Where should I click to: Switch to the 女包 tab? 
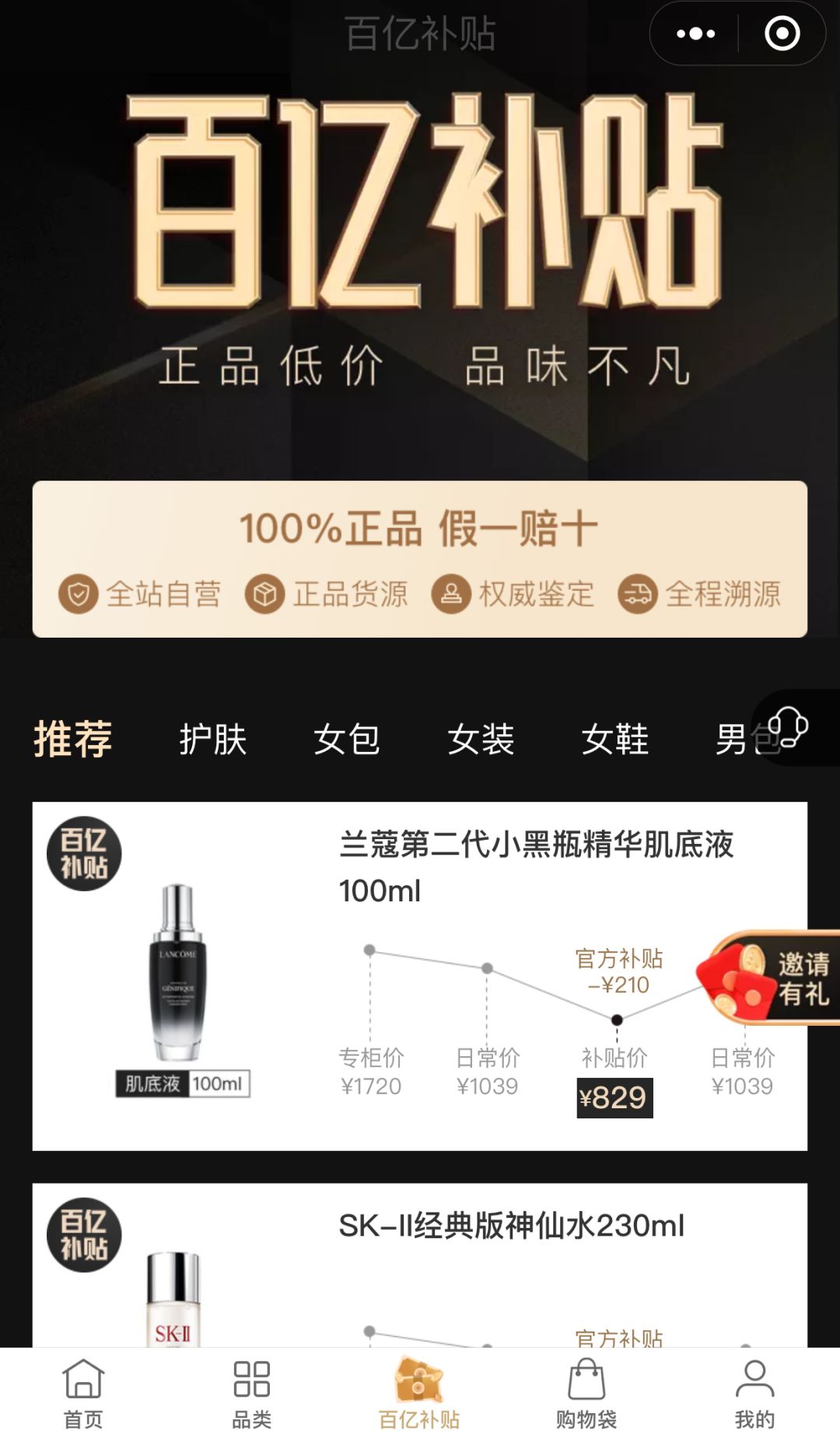coord(347,739)
